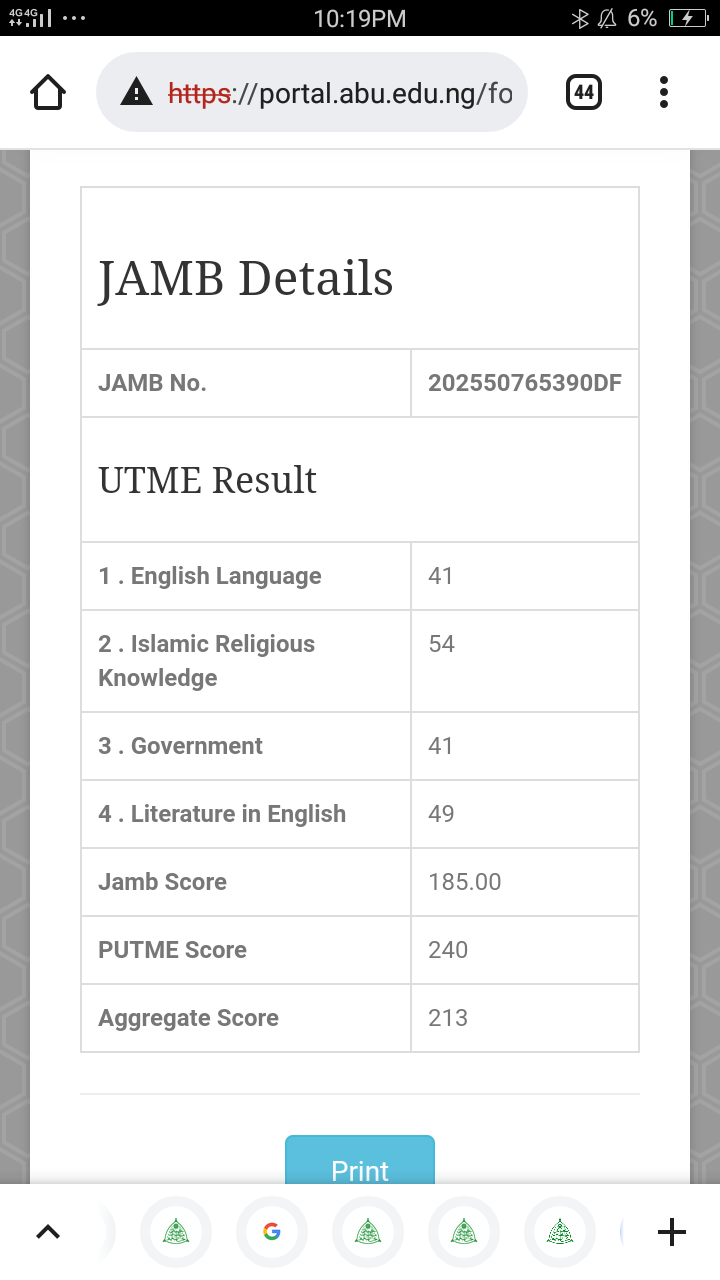Open the tab switcher showing 44 tabs
This screenshot has height=1280, width=720.
tap(584, 93)
